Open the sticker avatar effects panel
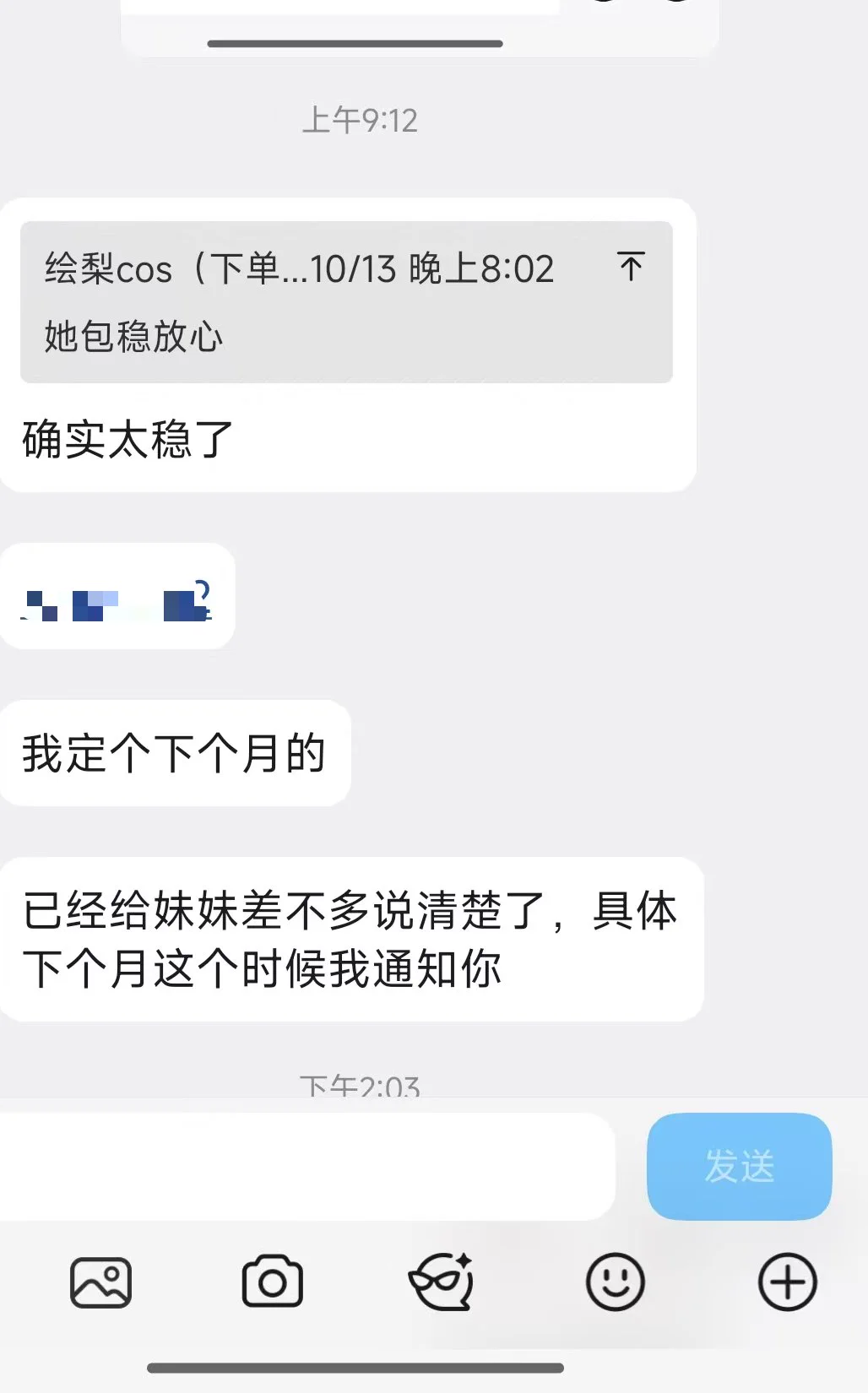The width and height of the screenshot is (868, 1393). (x=442, y=1282)
